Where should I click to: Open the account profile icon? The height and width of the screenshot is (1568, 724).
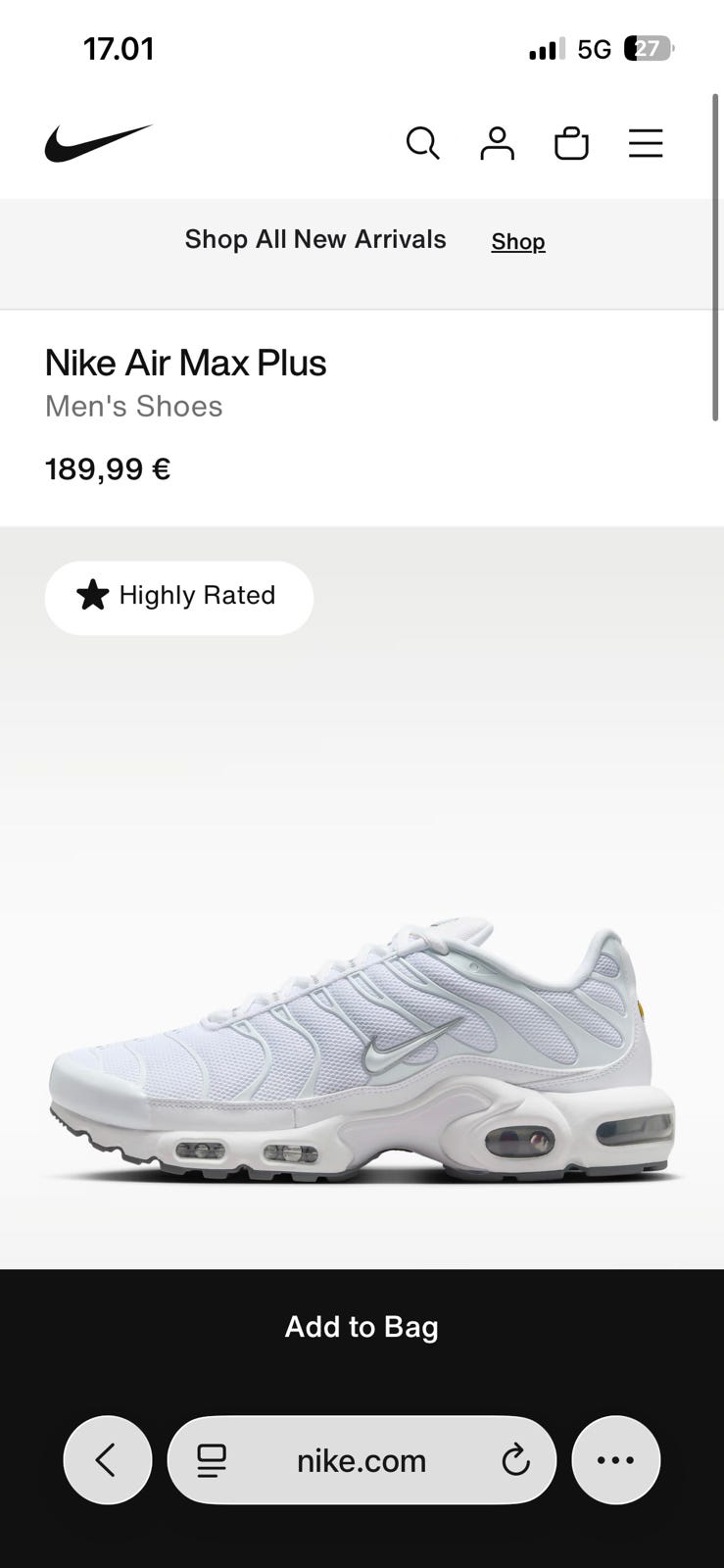497,143
